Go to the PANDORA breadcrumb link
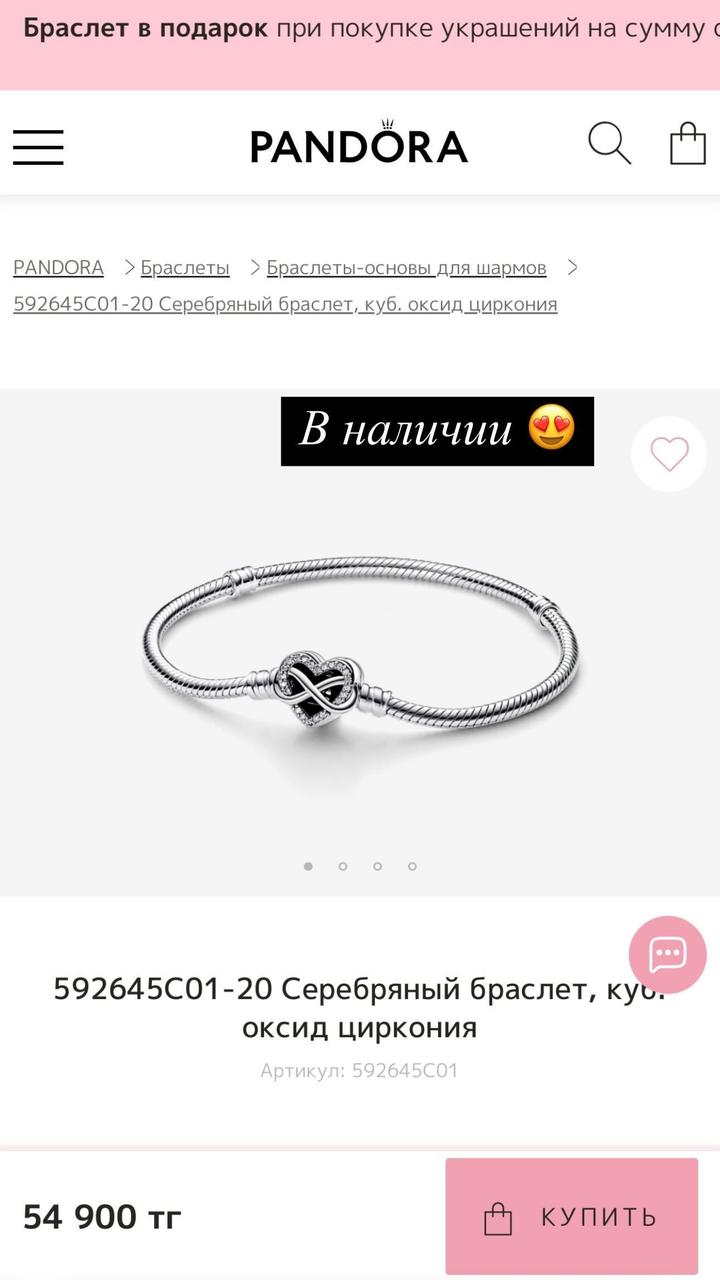 (x=58, y=267)
